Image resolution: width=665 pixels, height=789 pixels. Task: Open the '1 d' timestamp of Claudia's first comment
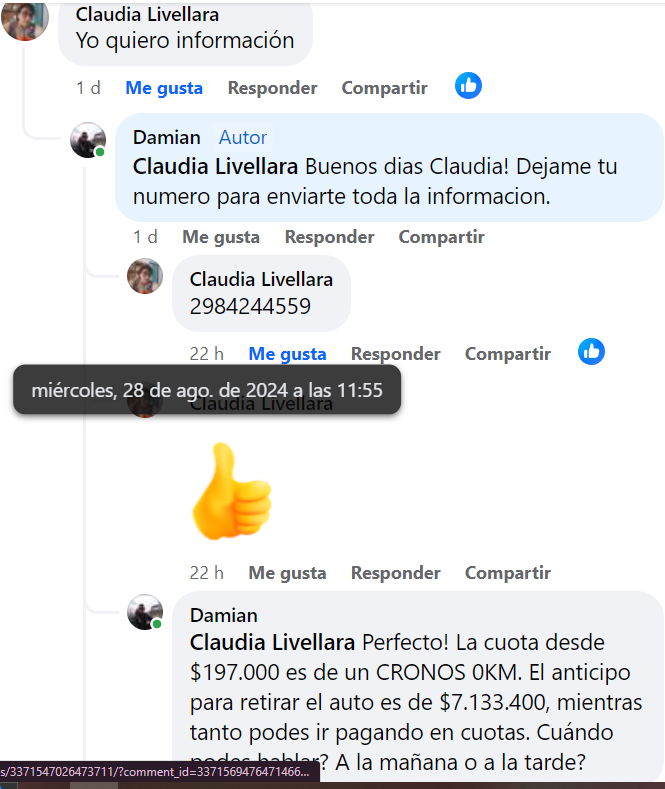point(88,88)
